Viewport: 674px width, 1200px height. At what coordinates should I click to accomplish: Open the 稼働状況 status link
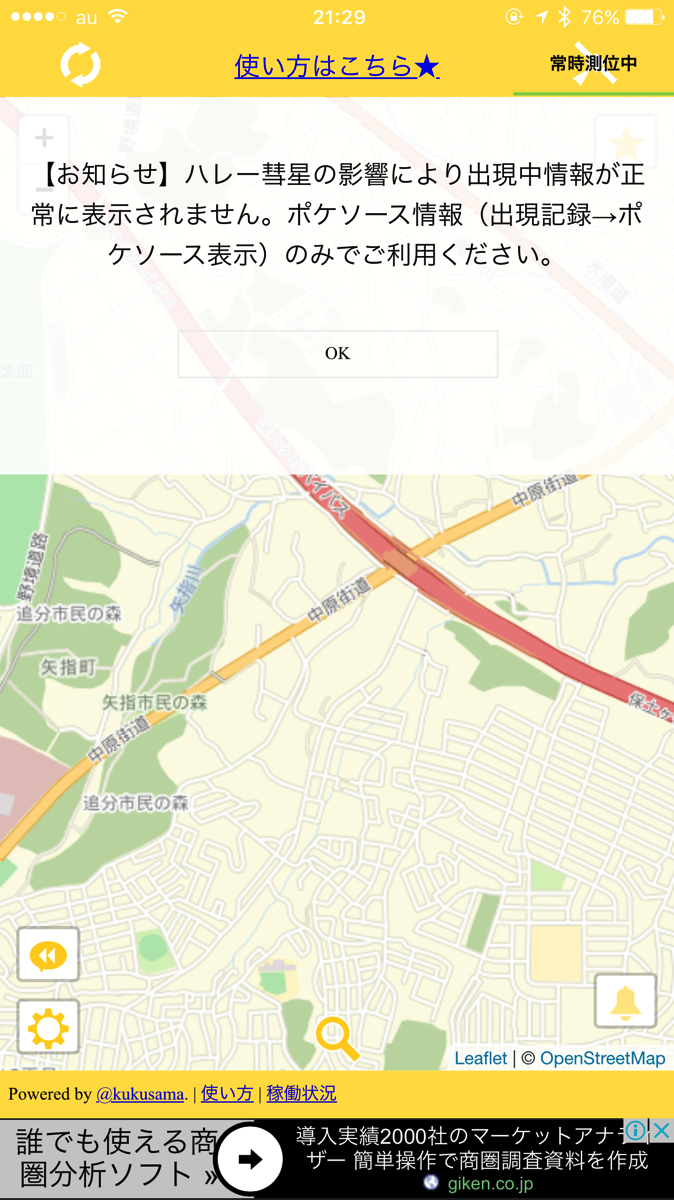coord(301,1094)
